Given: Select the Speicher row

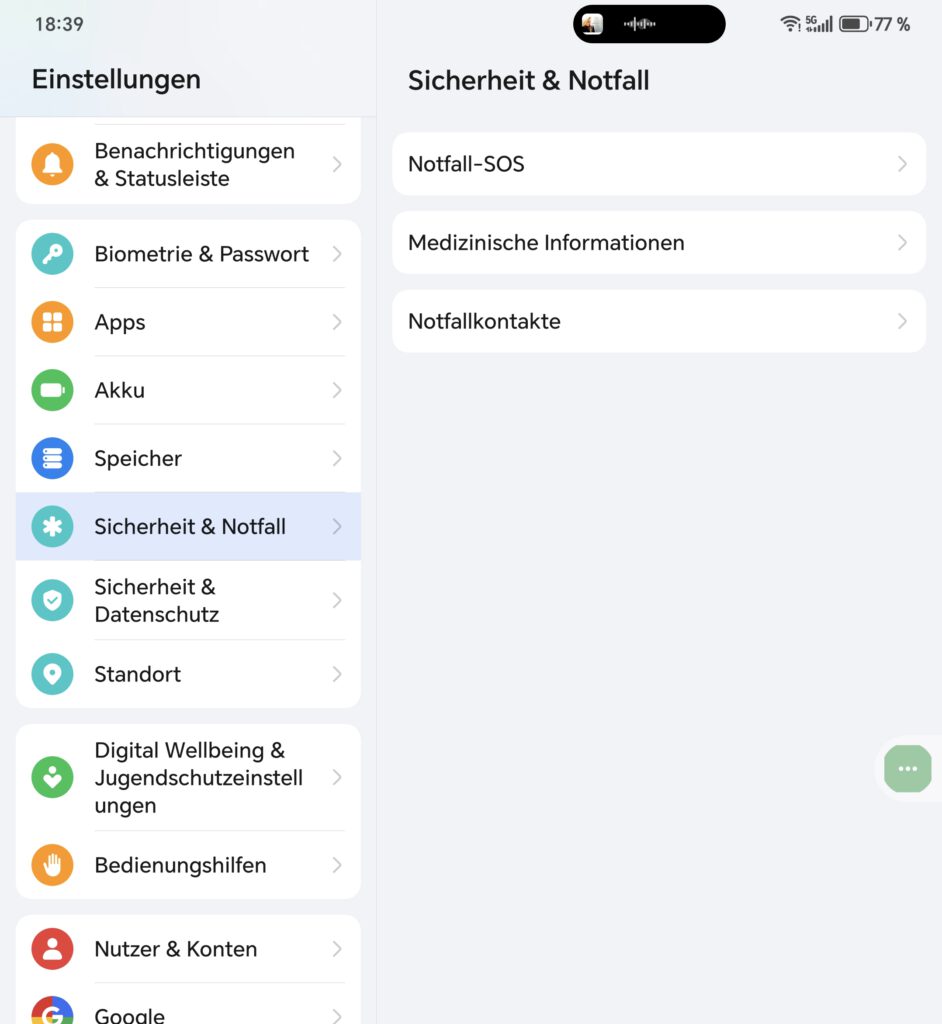Looking at the screenshot, I should 188,458.
